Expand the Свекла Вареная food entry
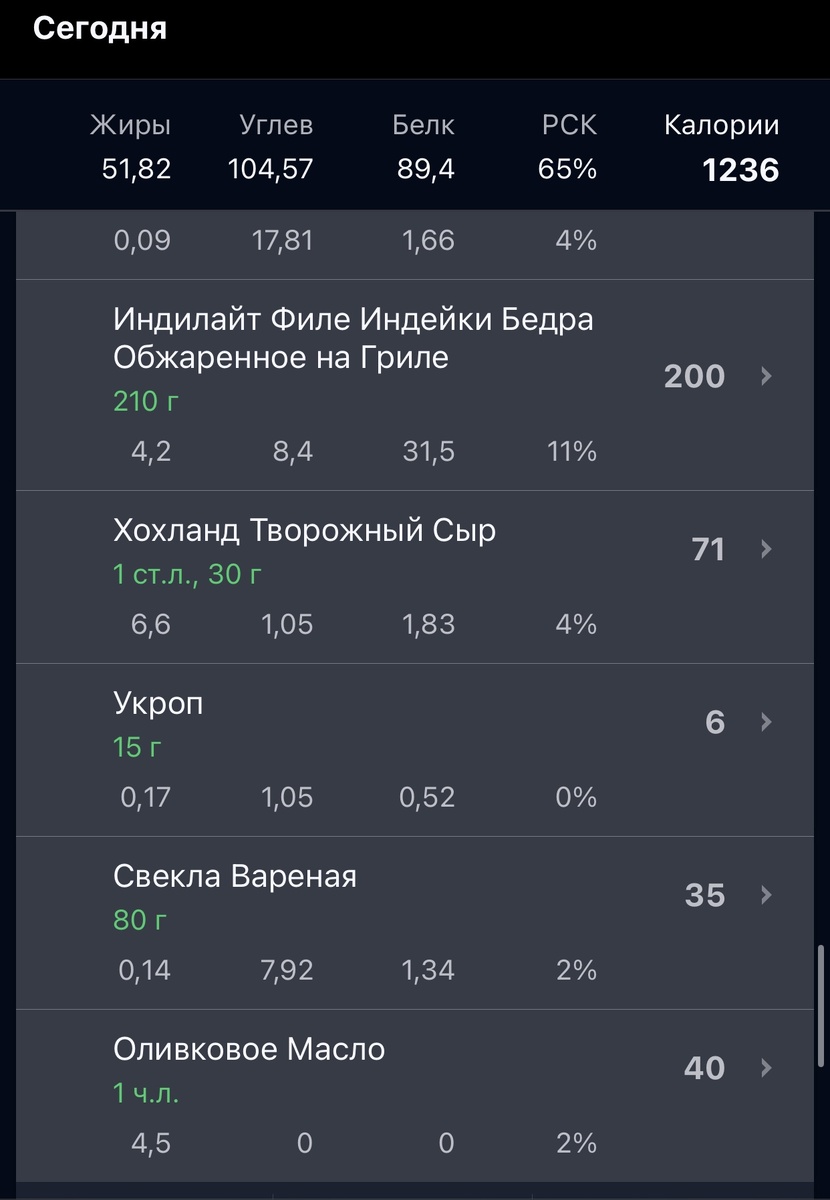Screen dimensions: 830x1200 765,895
